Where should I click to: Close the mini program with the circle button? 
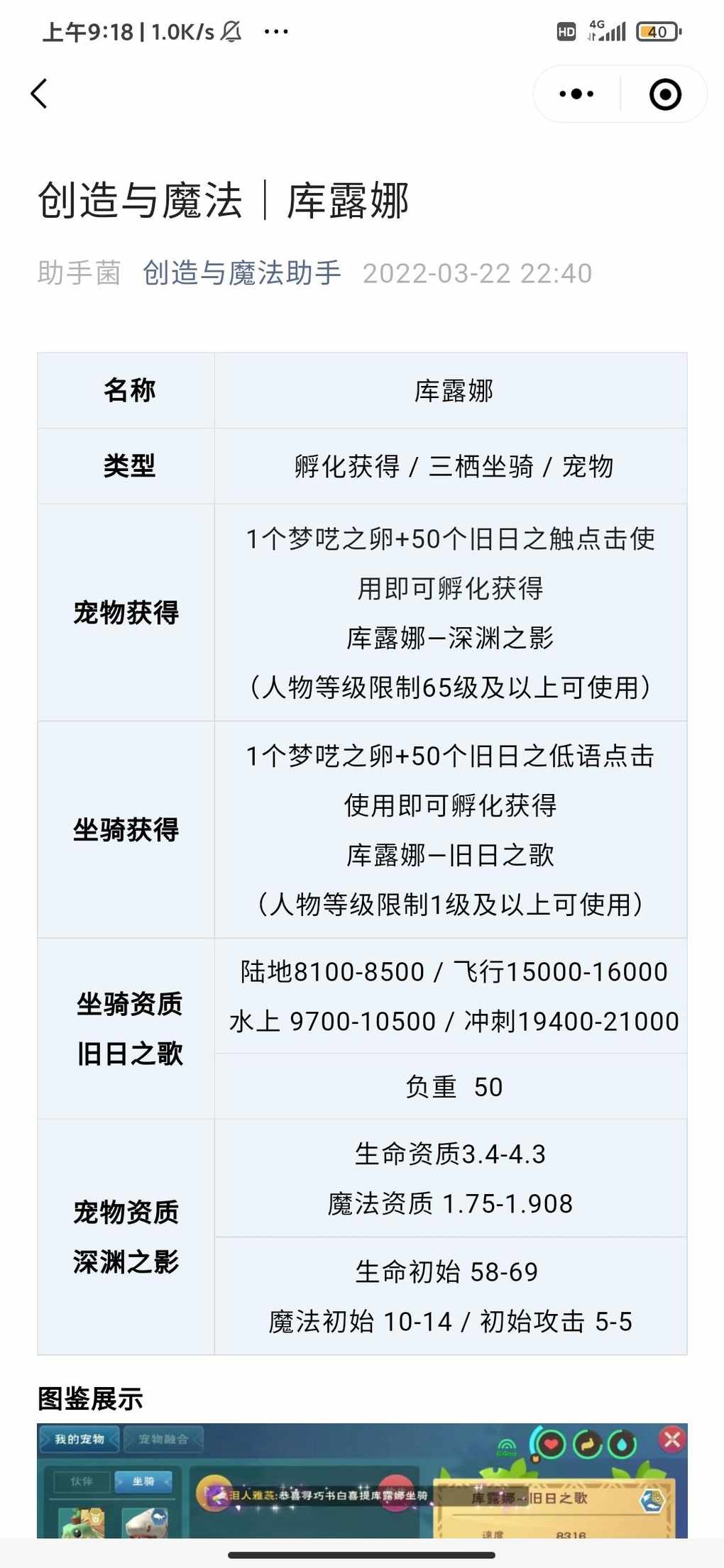[x=665, y=94]
